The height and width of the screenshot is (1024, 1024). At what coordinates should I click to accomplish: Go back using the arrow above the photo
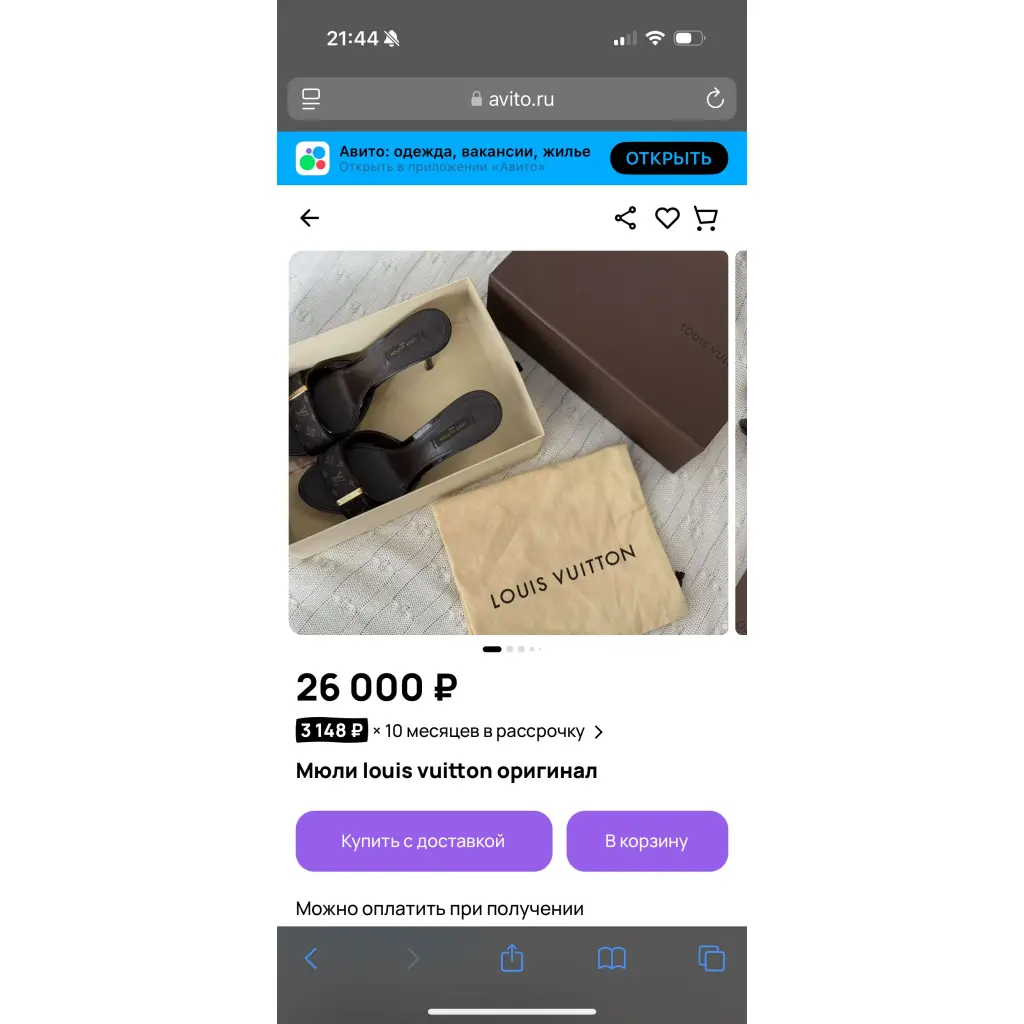[x=310, y=218]
